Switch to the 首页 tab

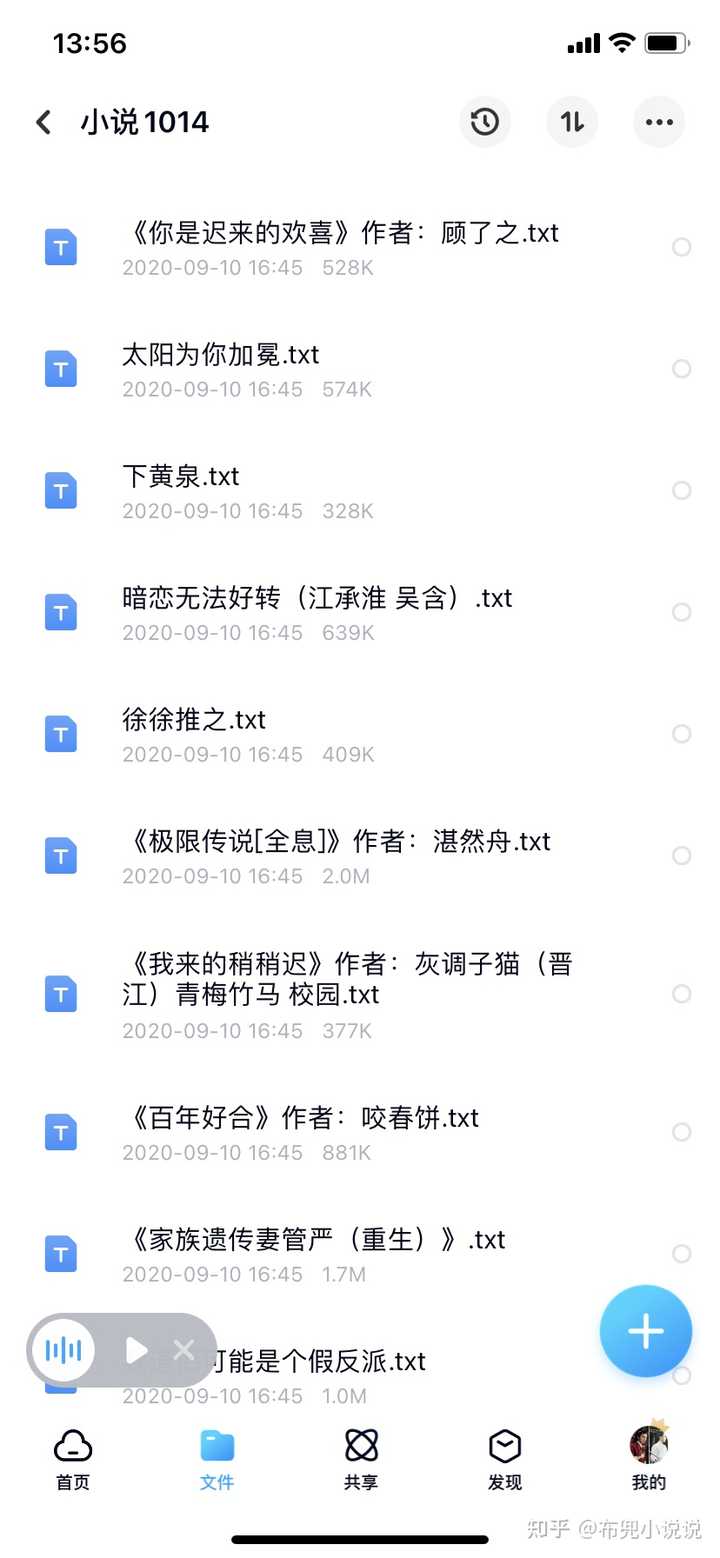click(x=72, y=1459)
